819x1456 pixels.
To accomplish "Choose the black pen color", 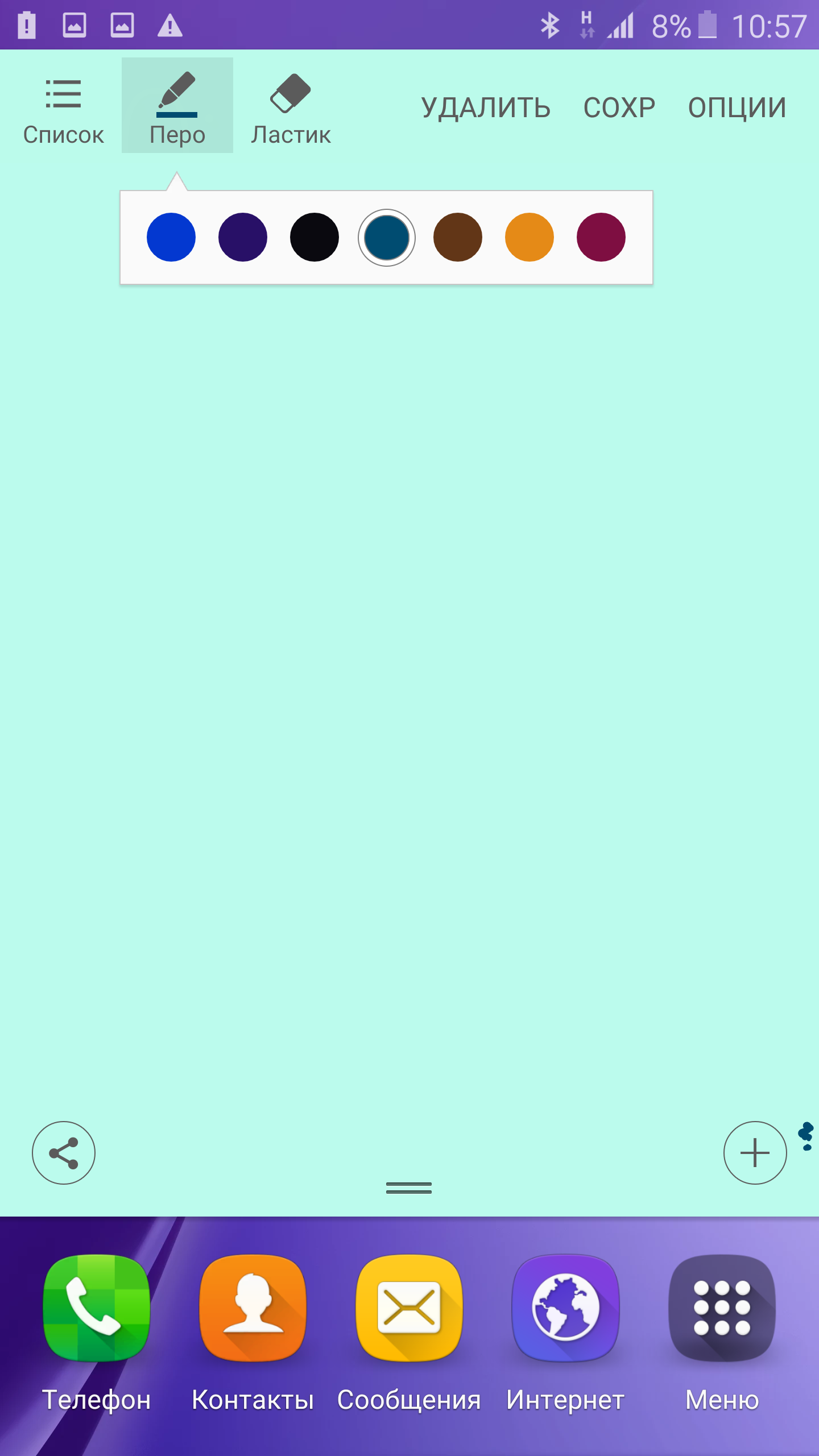I will click(x=315, y=237).
